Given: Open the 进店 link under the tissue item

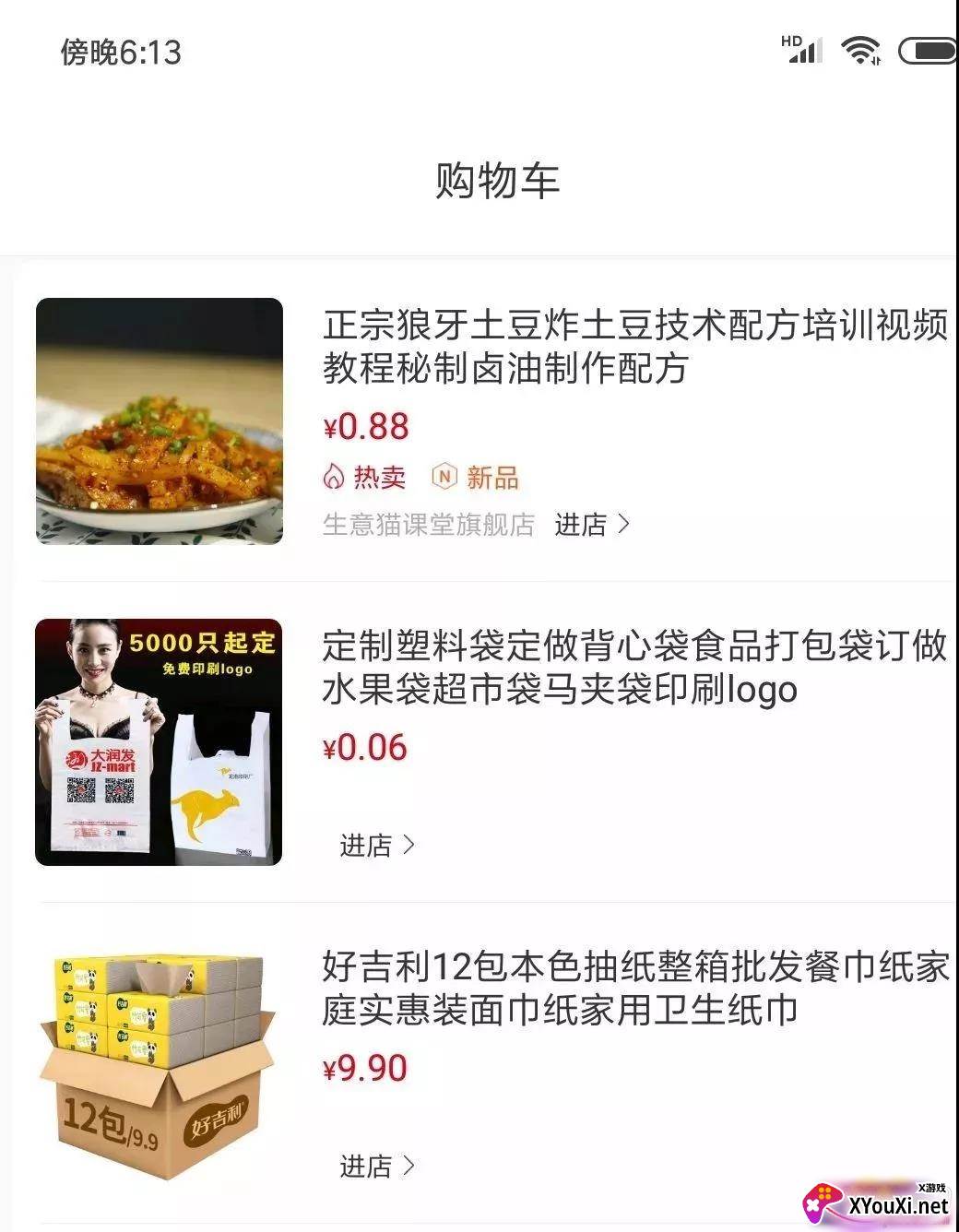Looking at the screenshot, I should pyautogui.click(x=367, y=1164).
